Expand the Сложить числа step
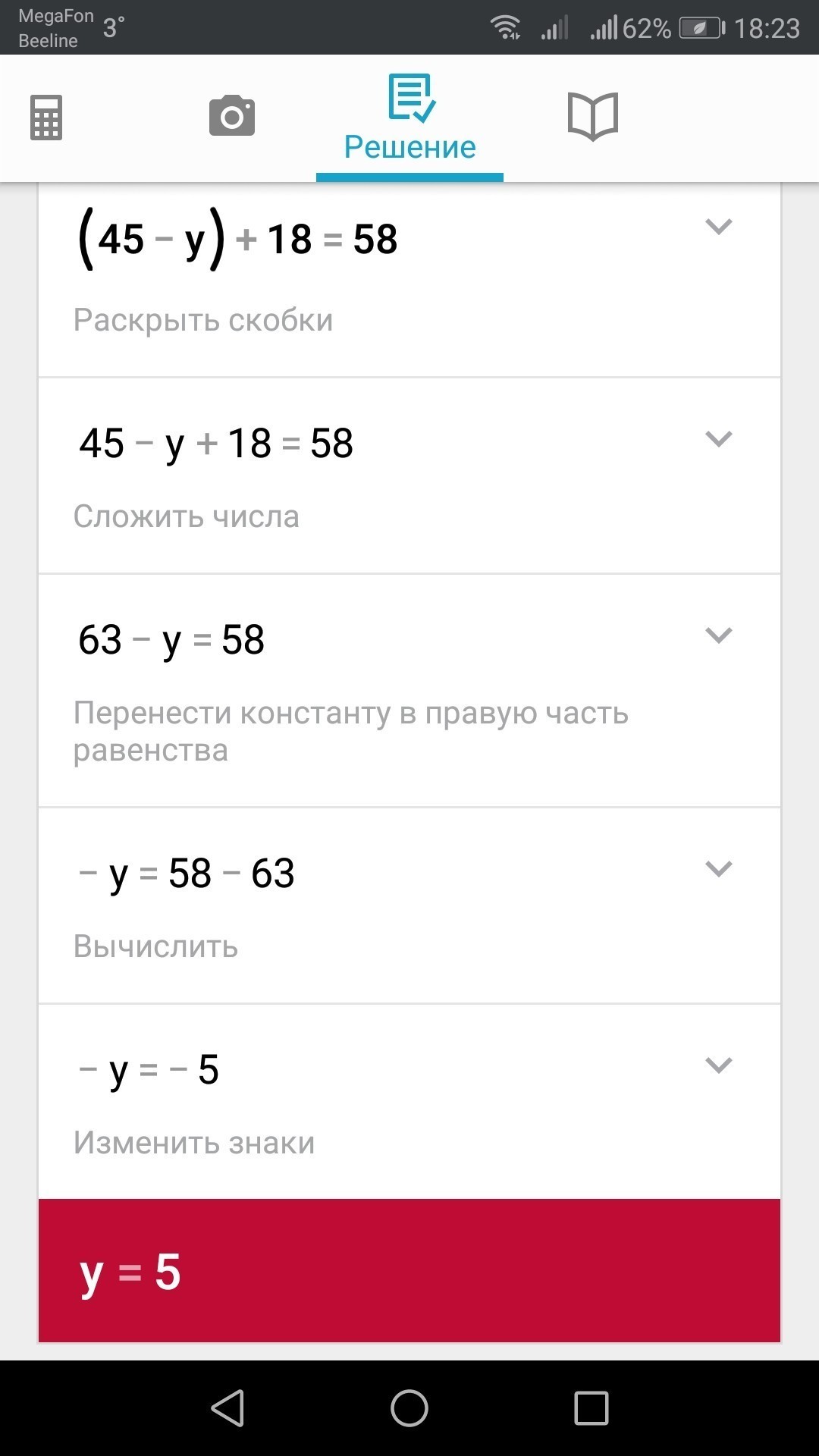Screen dimensions: 819x1456 click(x=718, y=438)
